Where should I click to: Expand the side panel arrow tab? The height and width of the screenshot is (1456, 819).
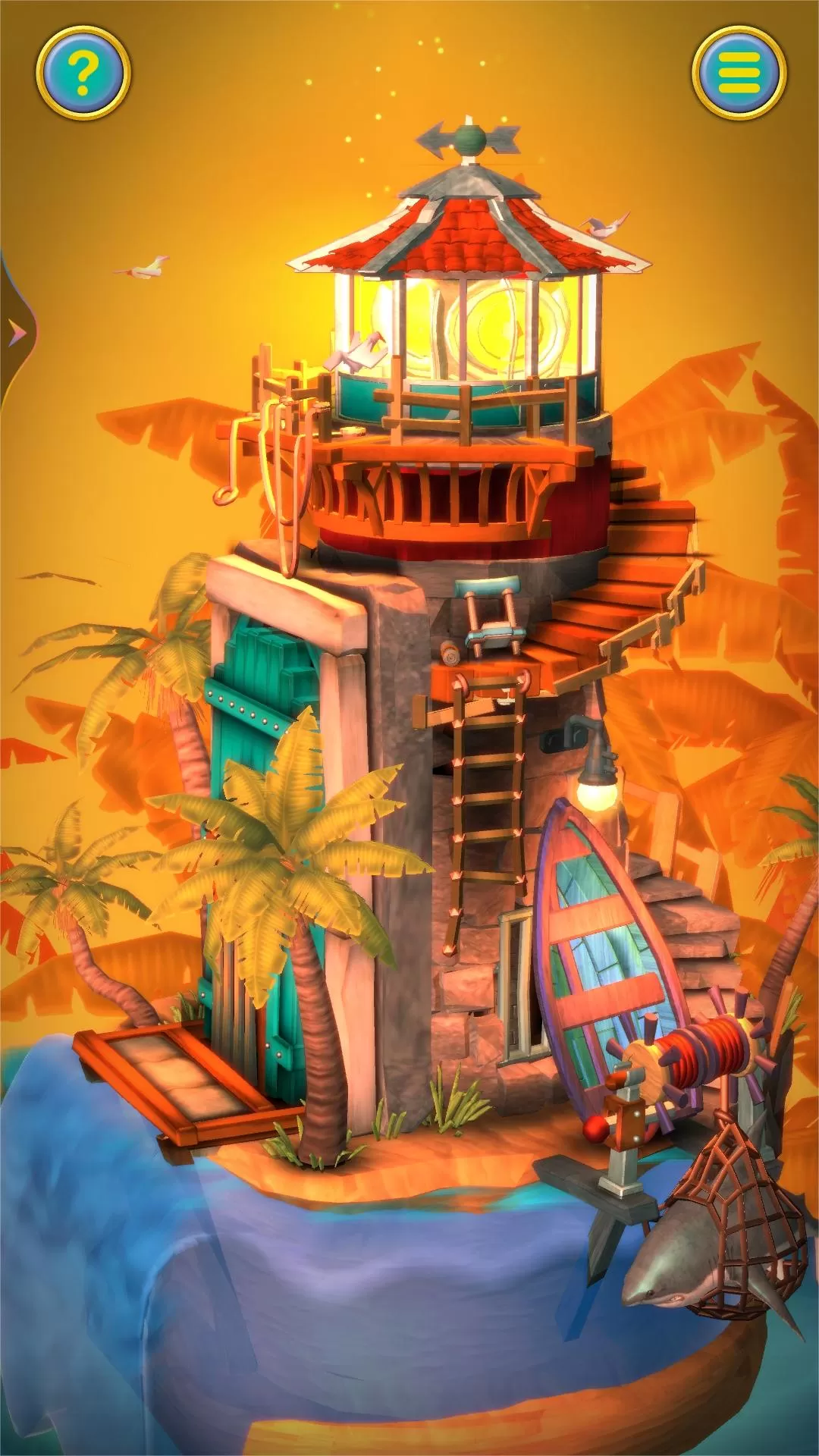tap(15, 332)
